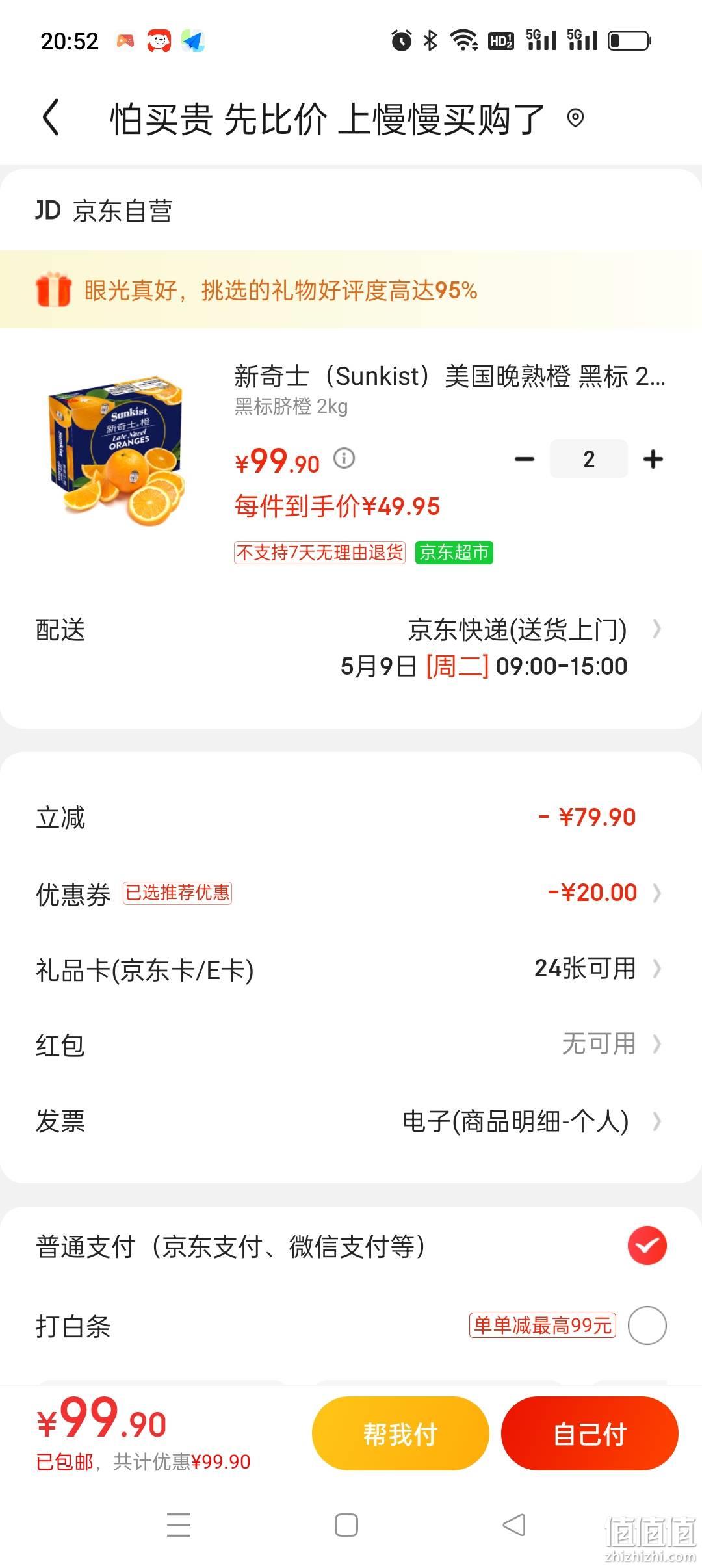702x1568 pixels.
Task: Open the location pin beside the address
Action: tap(575, 118)
